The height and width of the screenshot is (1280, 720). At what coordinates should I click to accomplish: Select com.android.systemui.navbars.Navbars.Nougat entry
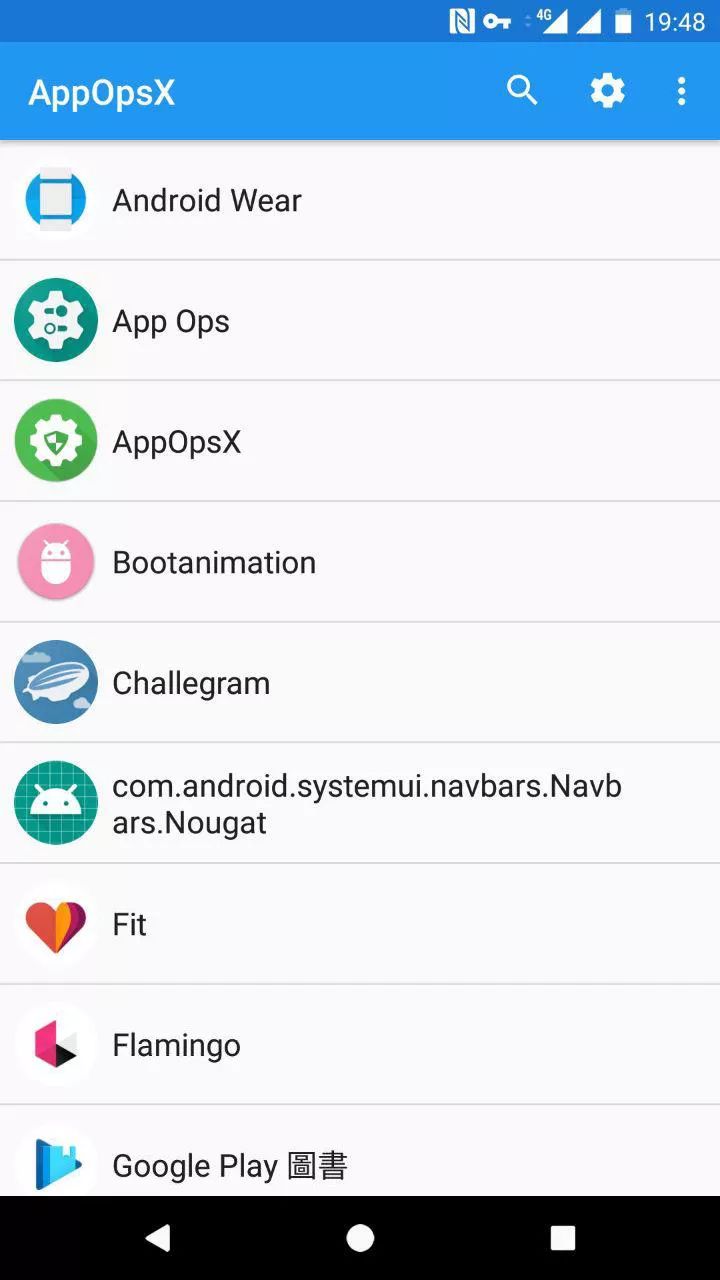coord(360,804)
